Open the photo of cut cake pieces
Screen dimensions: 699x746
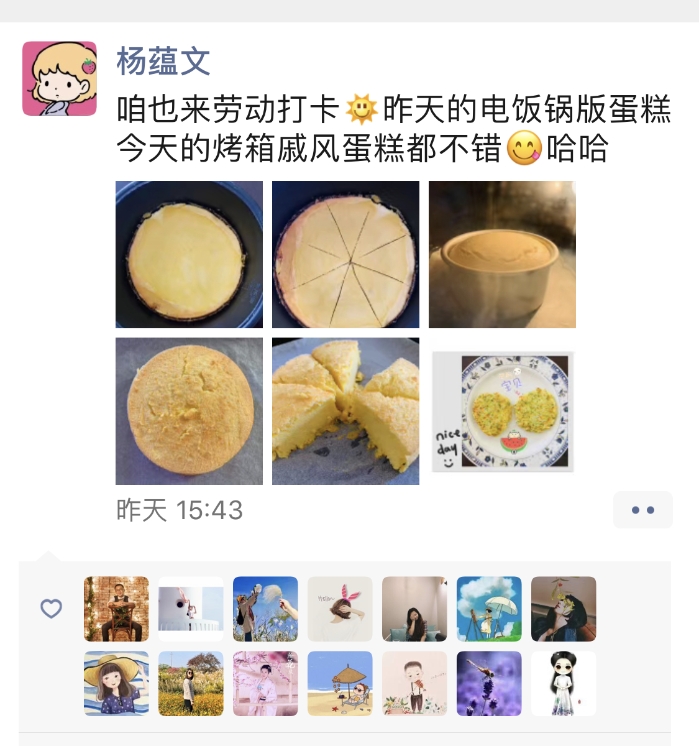(x=345, y=411)
